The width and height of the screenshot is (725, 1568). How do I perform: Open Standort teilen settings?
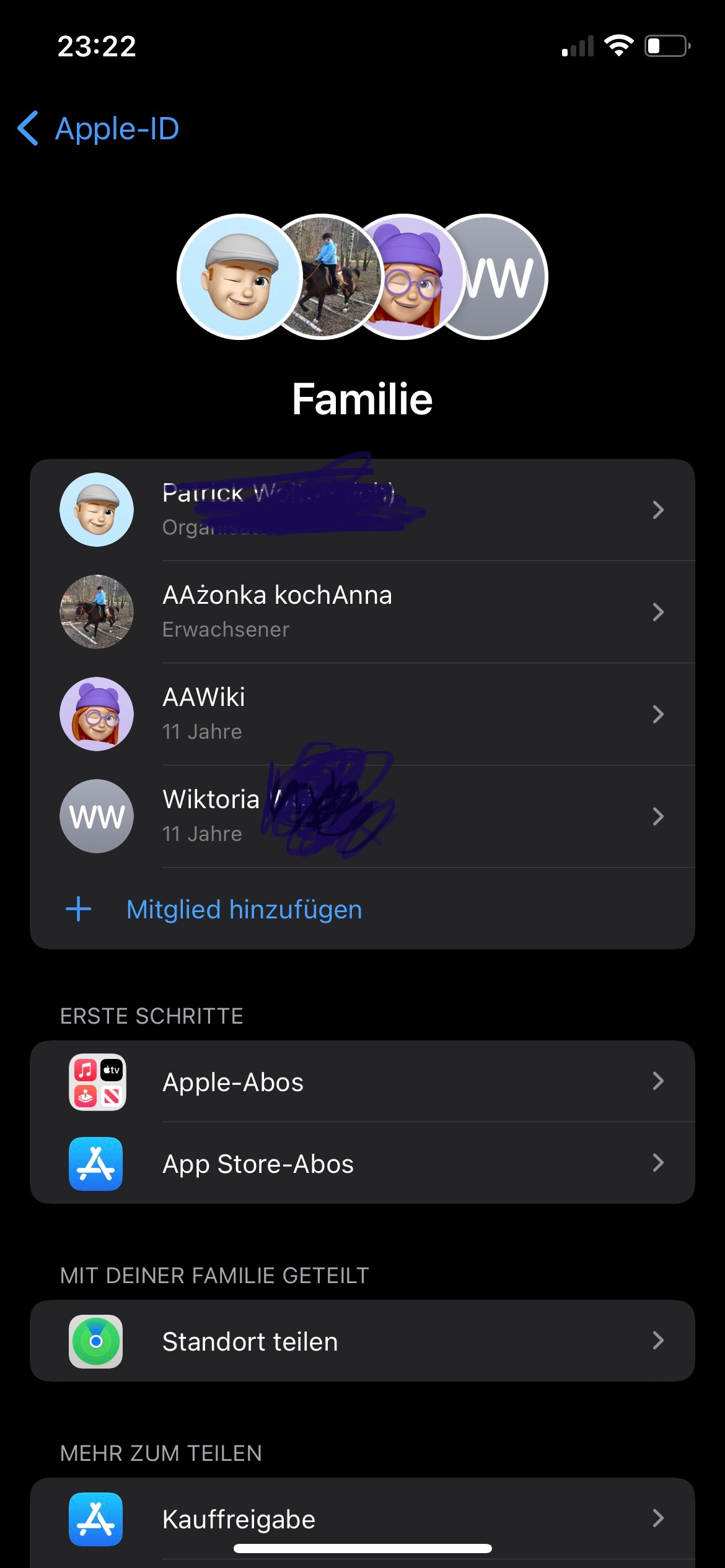pyautogui.click(x=362, y=1341)
